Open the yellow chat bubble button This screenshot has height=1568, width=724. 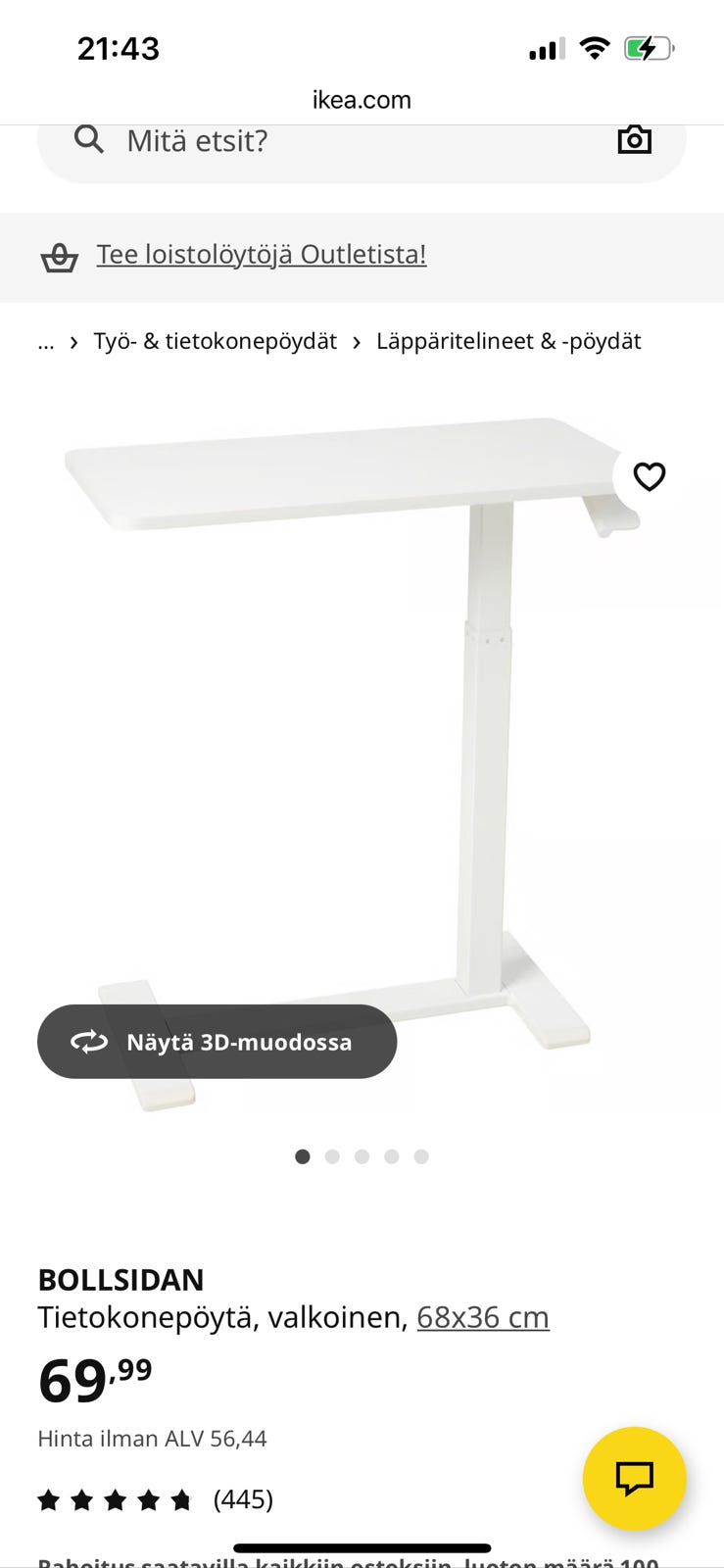point(634,1478)
